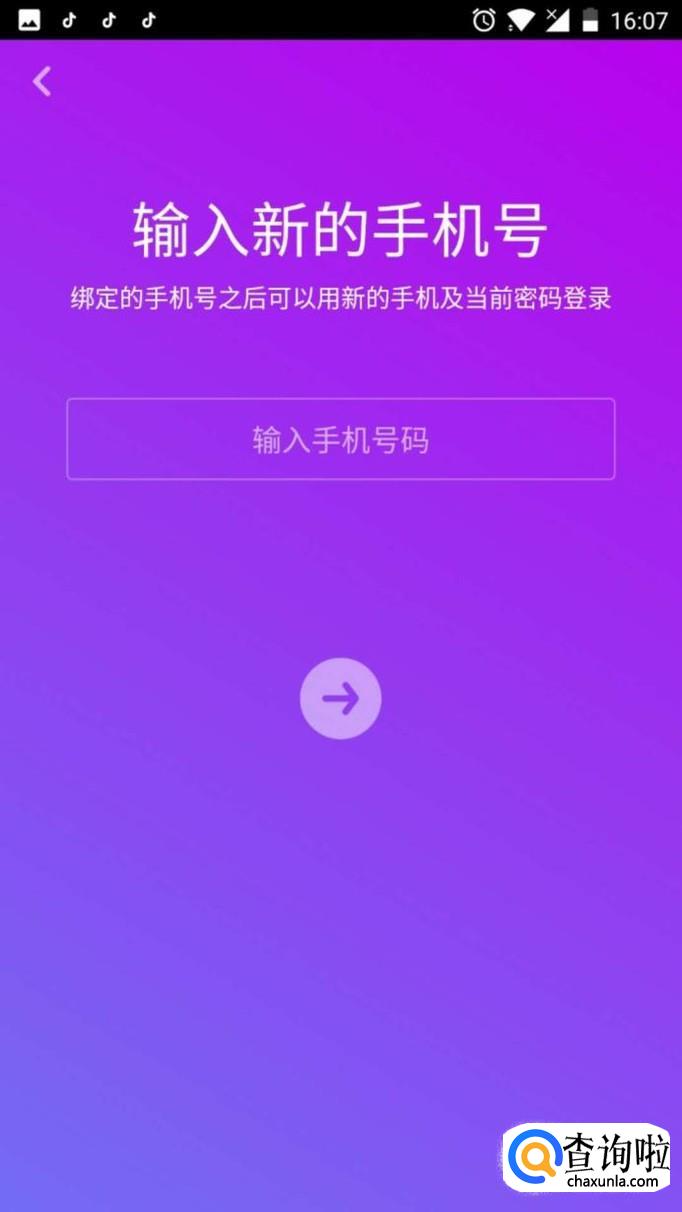Tap the round arrow button to continue
682x1212 pixels.
point(340,699)
